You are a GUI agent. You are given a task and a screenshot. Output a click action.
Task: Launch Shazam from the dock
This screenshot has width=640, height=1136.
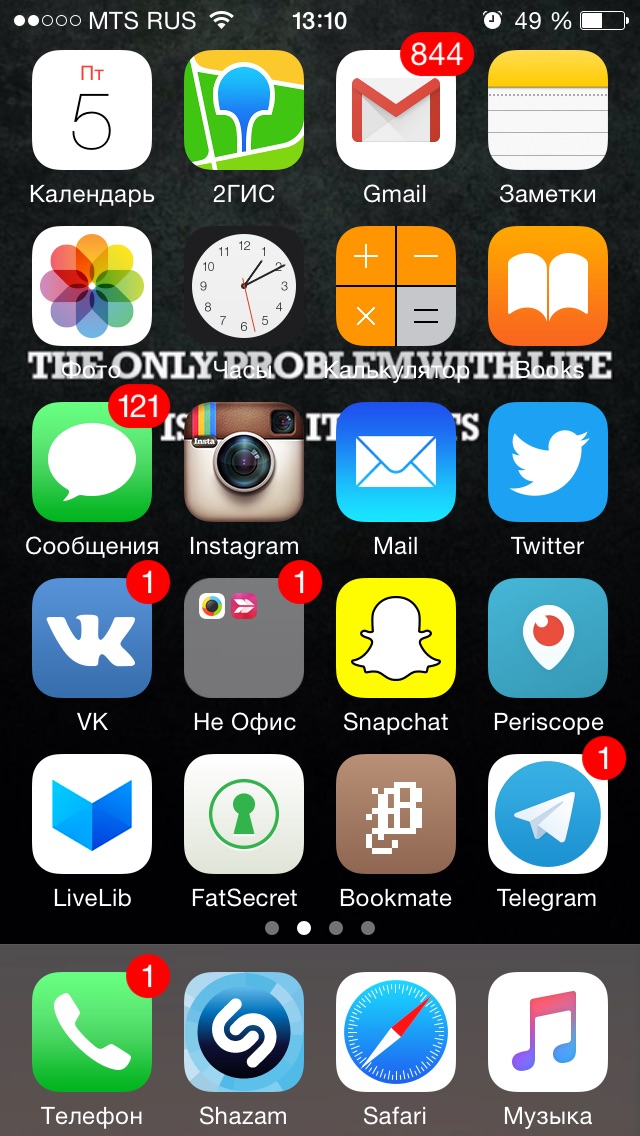[244, 1032]
